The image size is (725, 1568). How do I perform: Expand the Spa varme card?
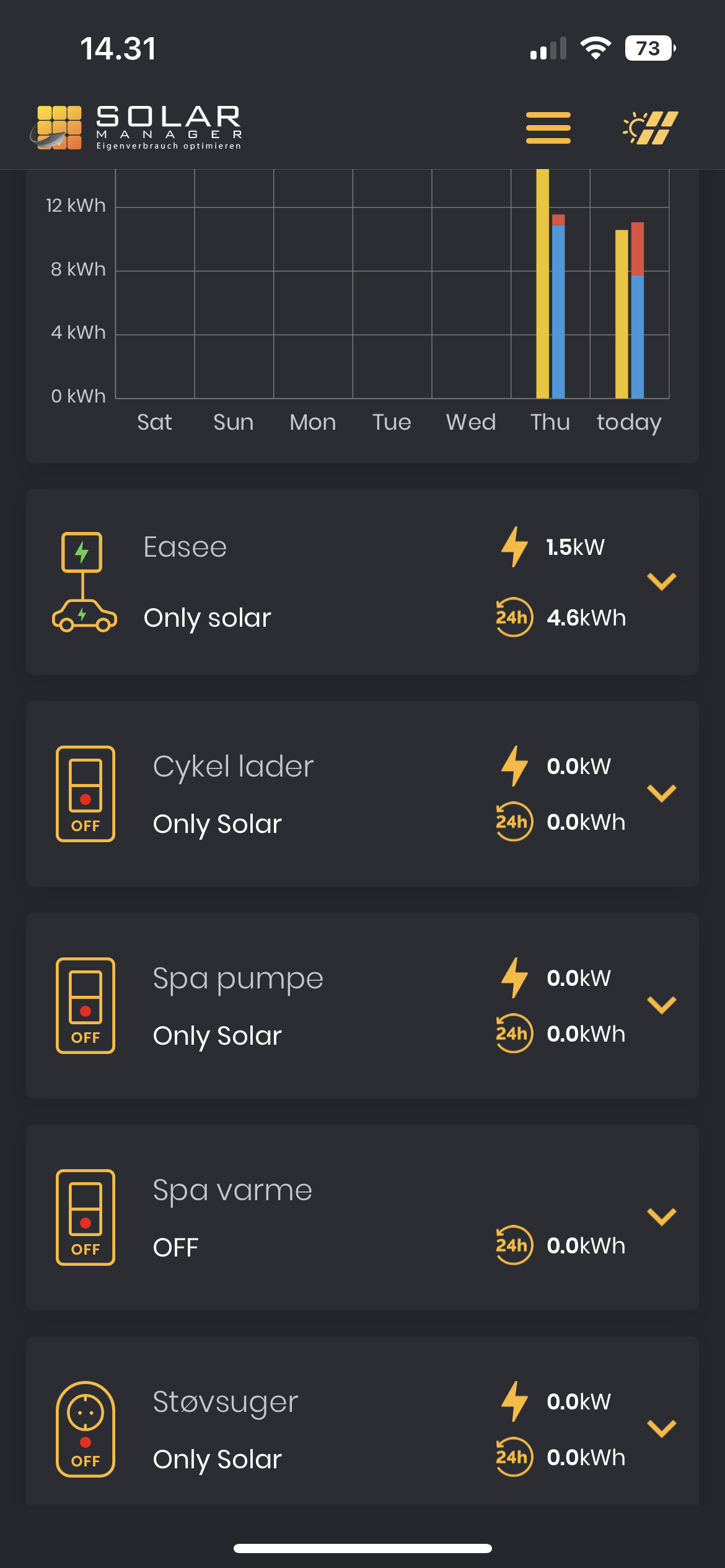coord(661,1217)
